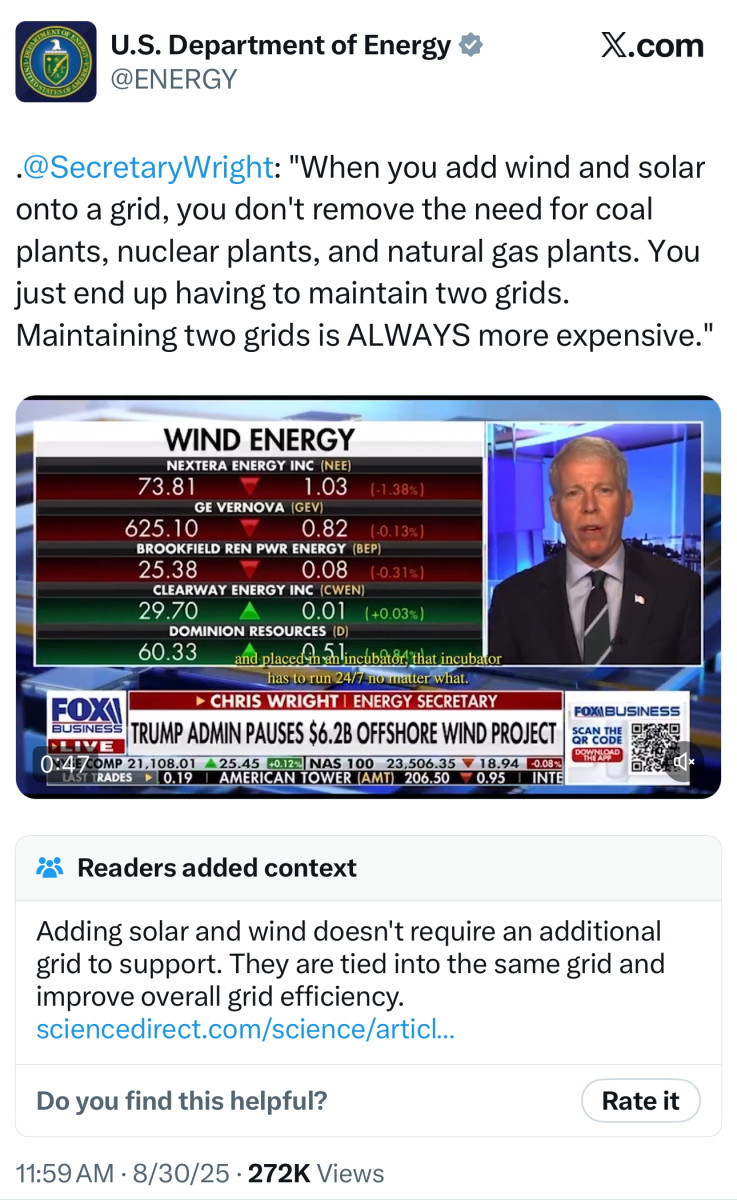The image size is (737, 1200).
Task: Click the X.com logo
Action: tap(652, 44)
